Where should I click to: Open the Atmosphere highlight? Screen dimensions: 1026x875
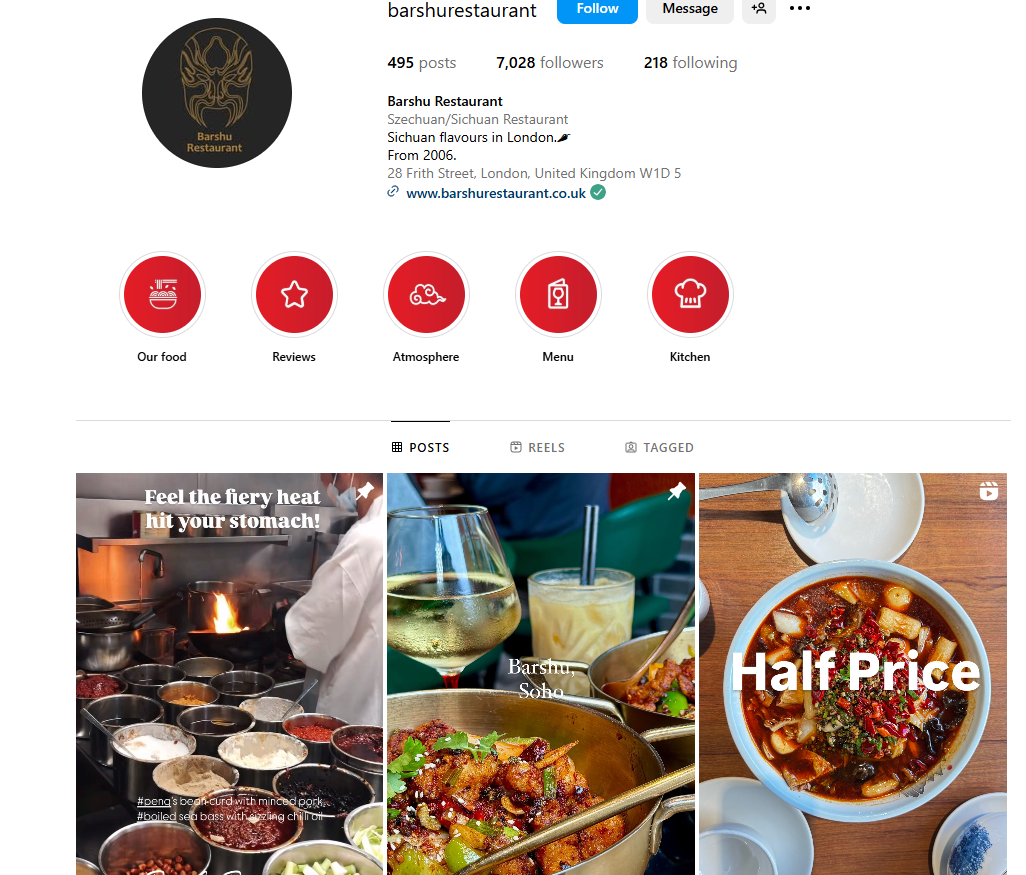click(x=426, y=295)
